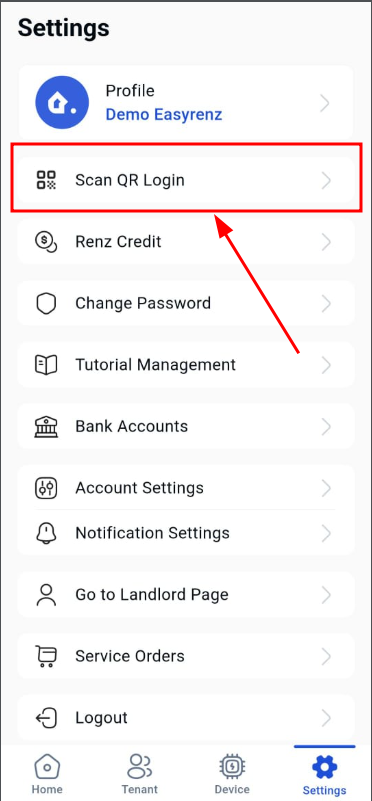View Bank Accounts
This screenshot has width=372, height=801.
(x=186, y=426)
